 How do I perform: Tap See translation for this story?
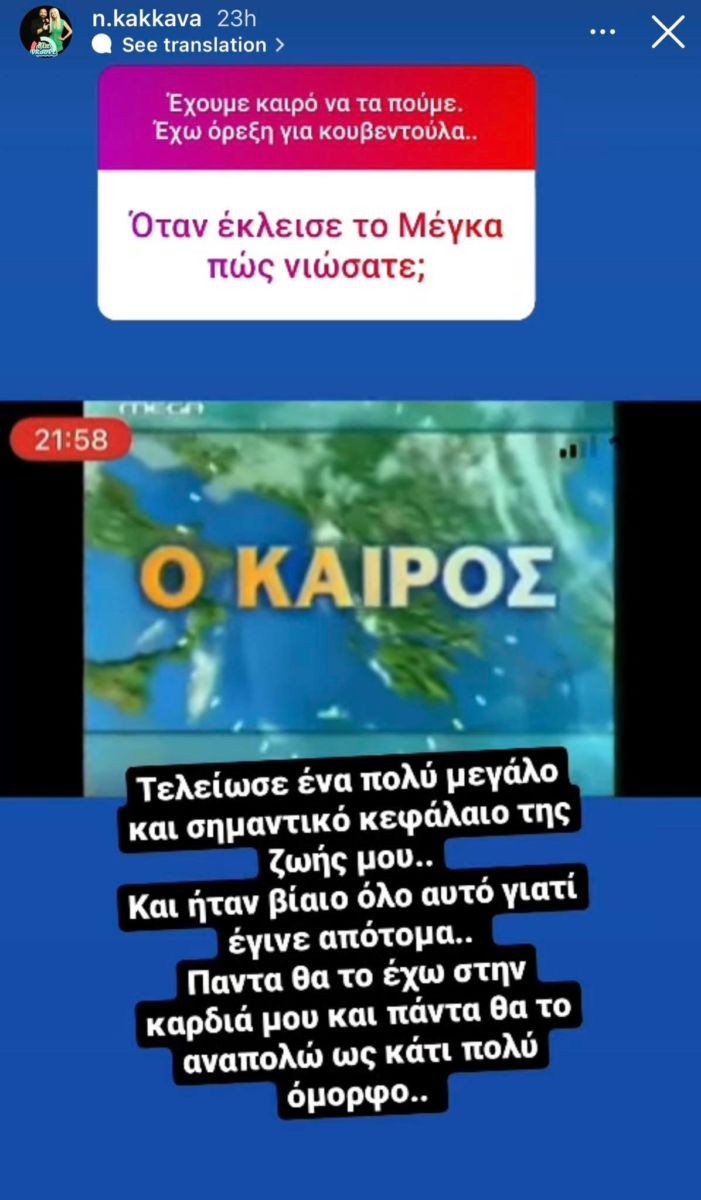(193, 45)
